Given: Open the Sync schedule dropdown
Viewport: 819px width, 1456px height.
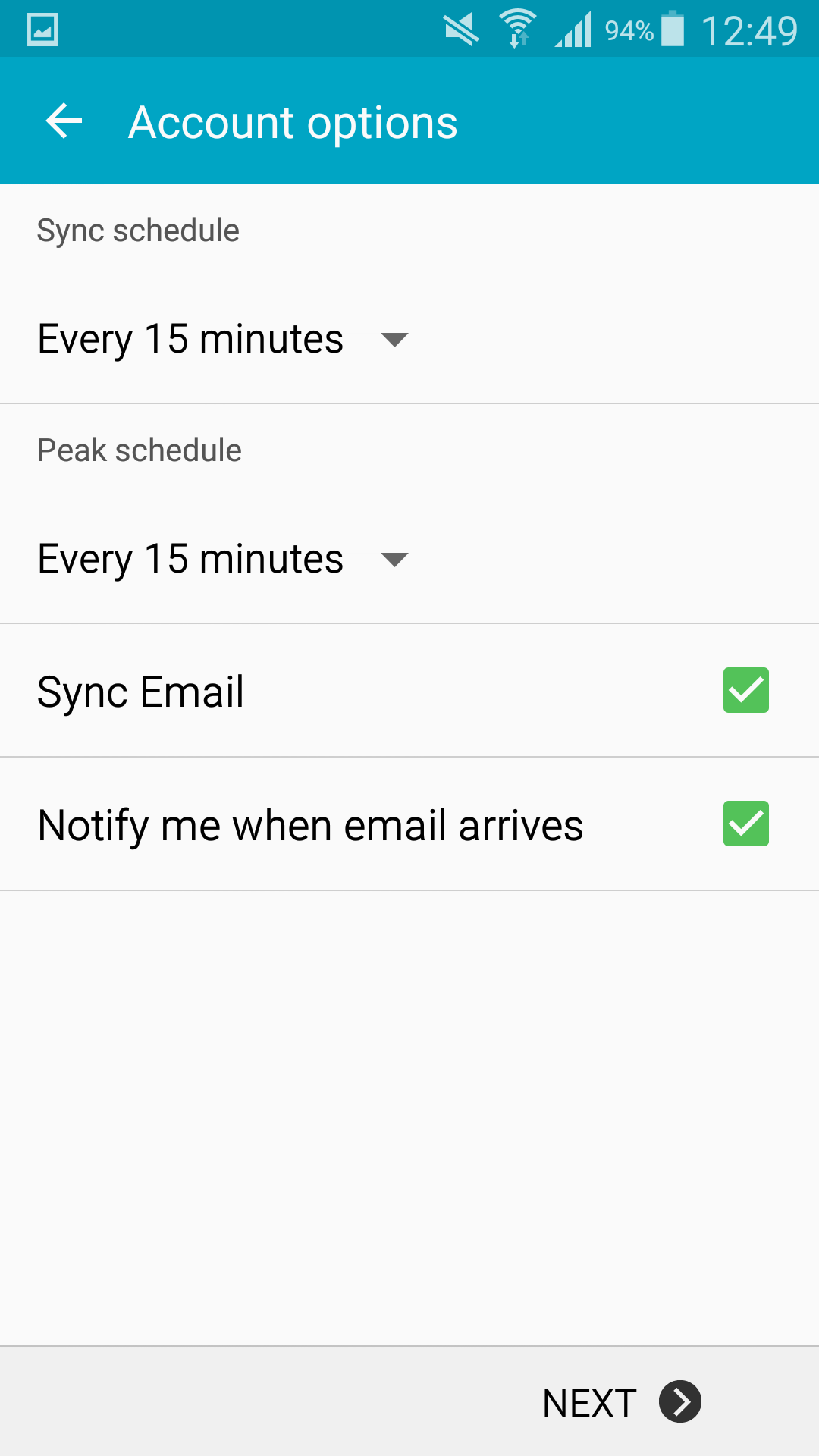Looking at the screenshot, I should pos(223,339).
